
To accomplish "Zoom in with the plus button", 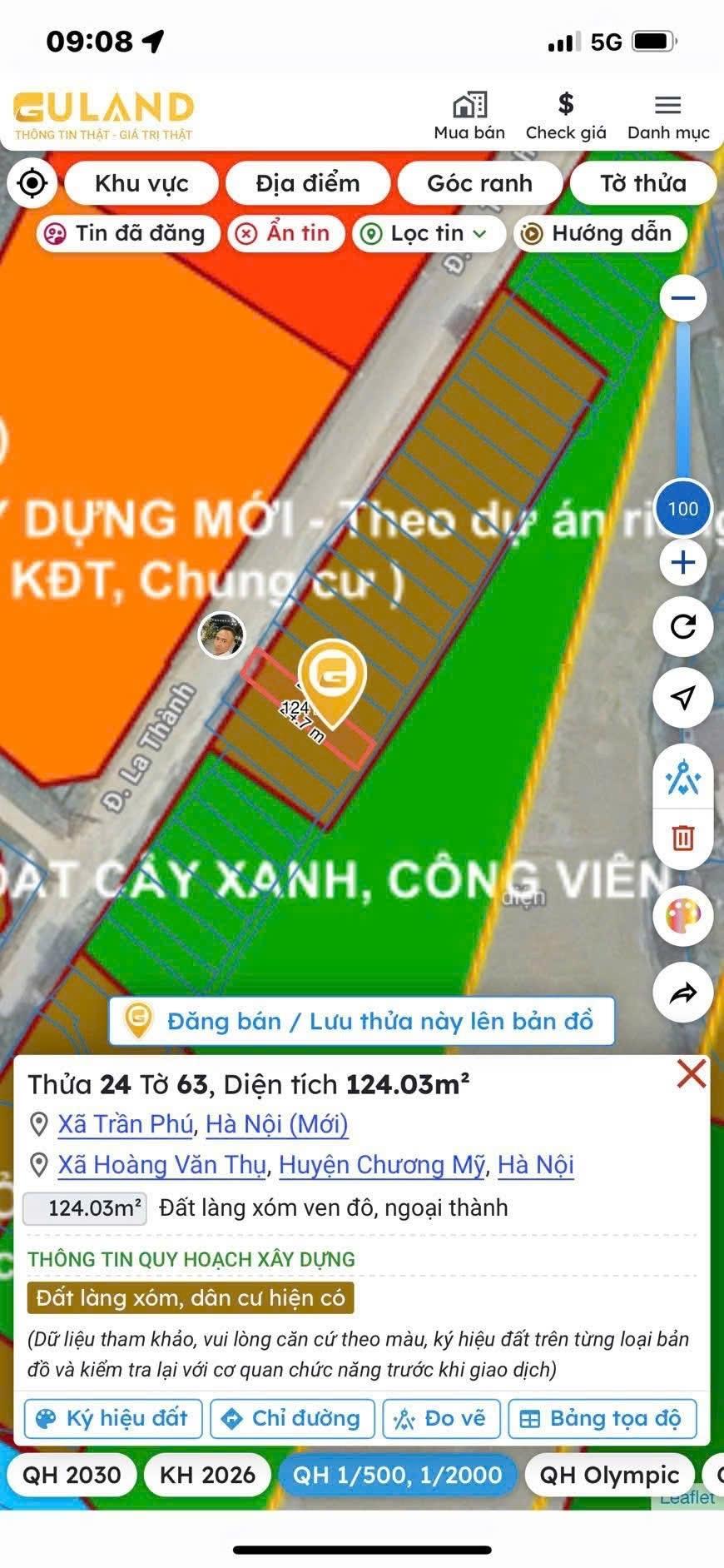I will tap(683, 563).
